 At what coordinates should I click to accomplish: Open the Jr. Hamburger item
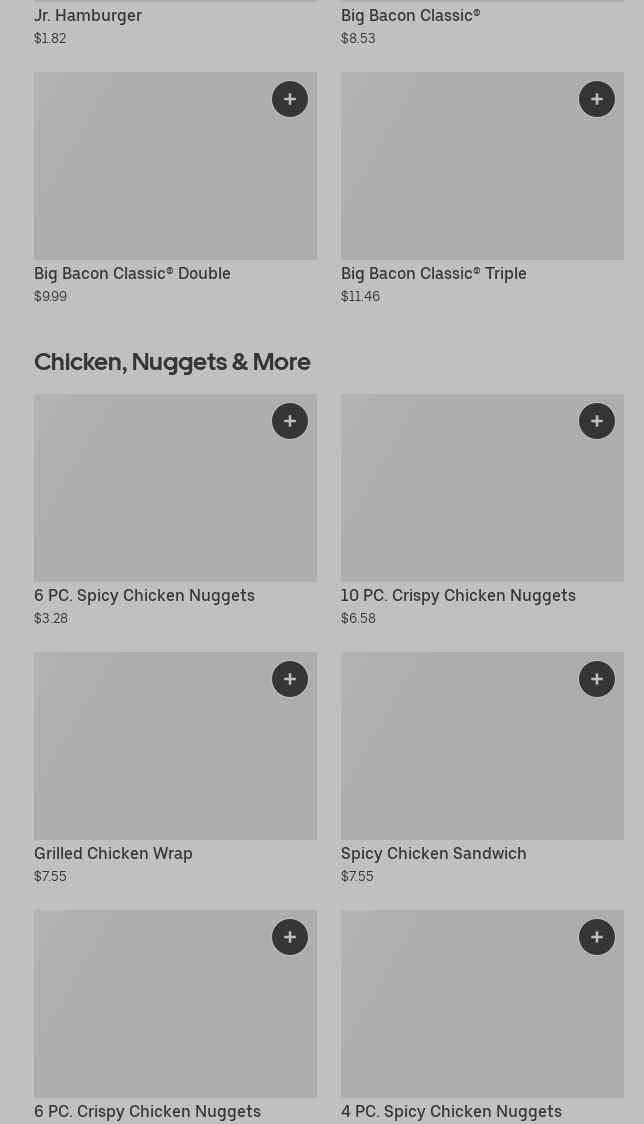point(88,16)
